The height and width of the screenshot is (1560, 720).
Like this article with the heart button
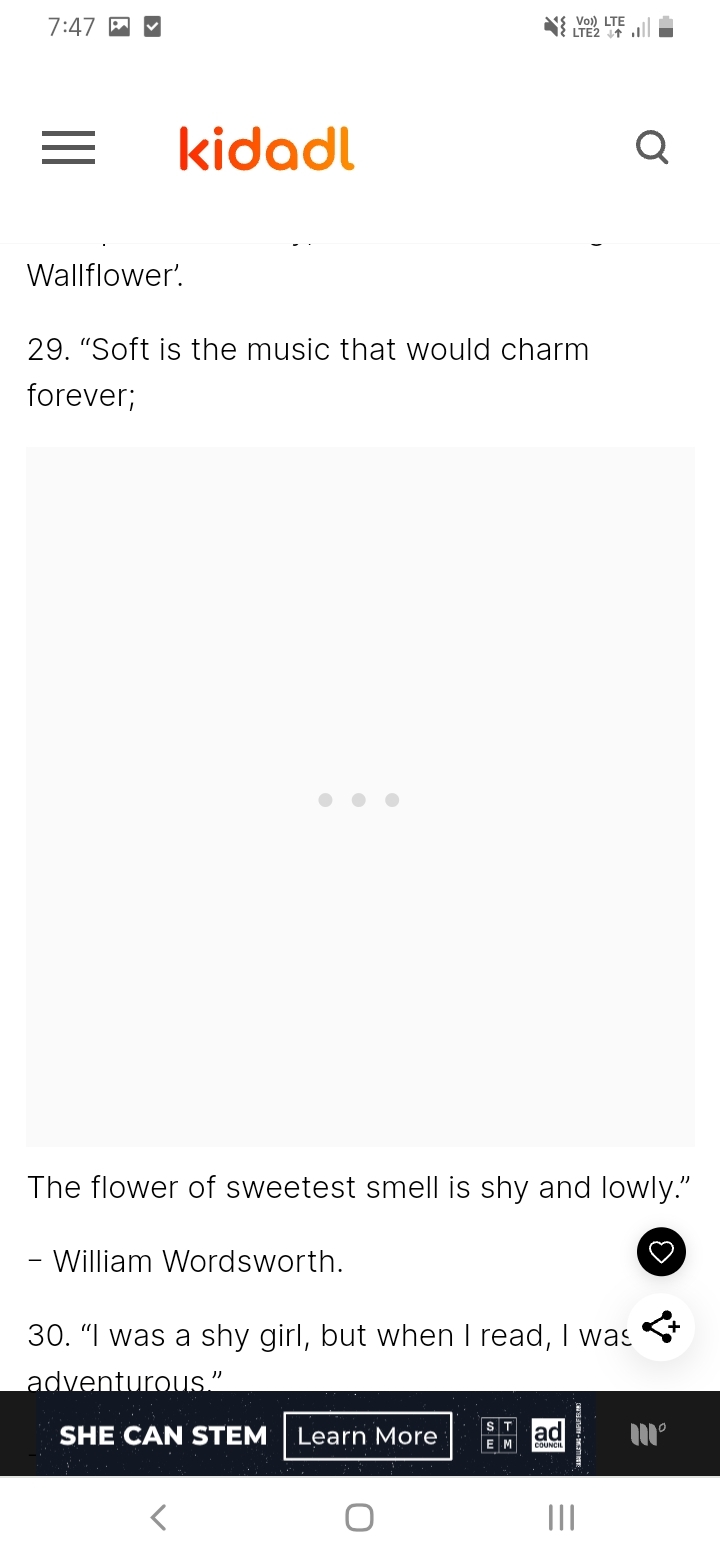tap(661, 1251)
